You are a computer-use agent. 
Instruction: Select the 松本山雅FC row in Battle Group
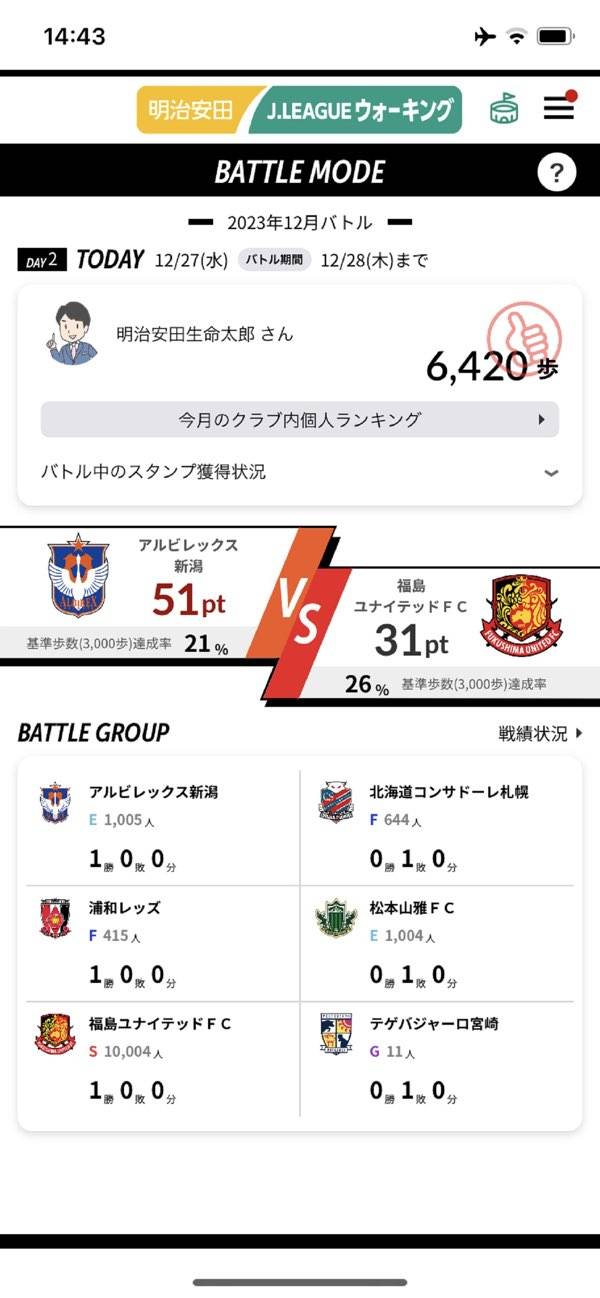(x=440, y=942)
